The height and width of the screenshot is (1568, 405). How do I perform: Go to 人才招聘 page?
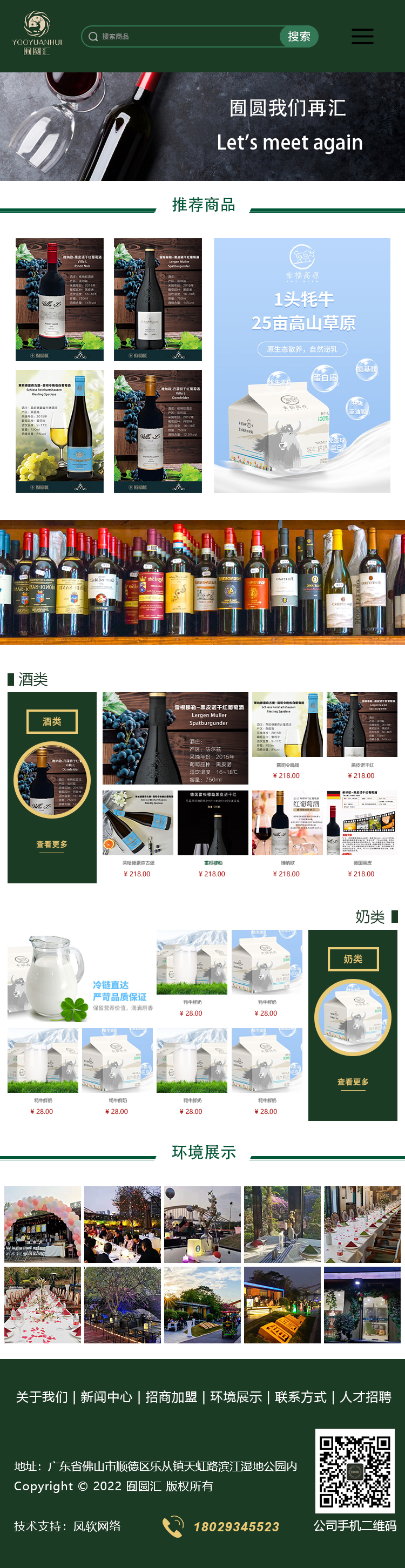366,1397
